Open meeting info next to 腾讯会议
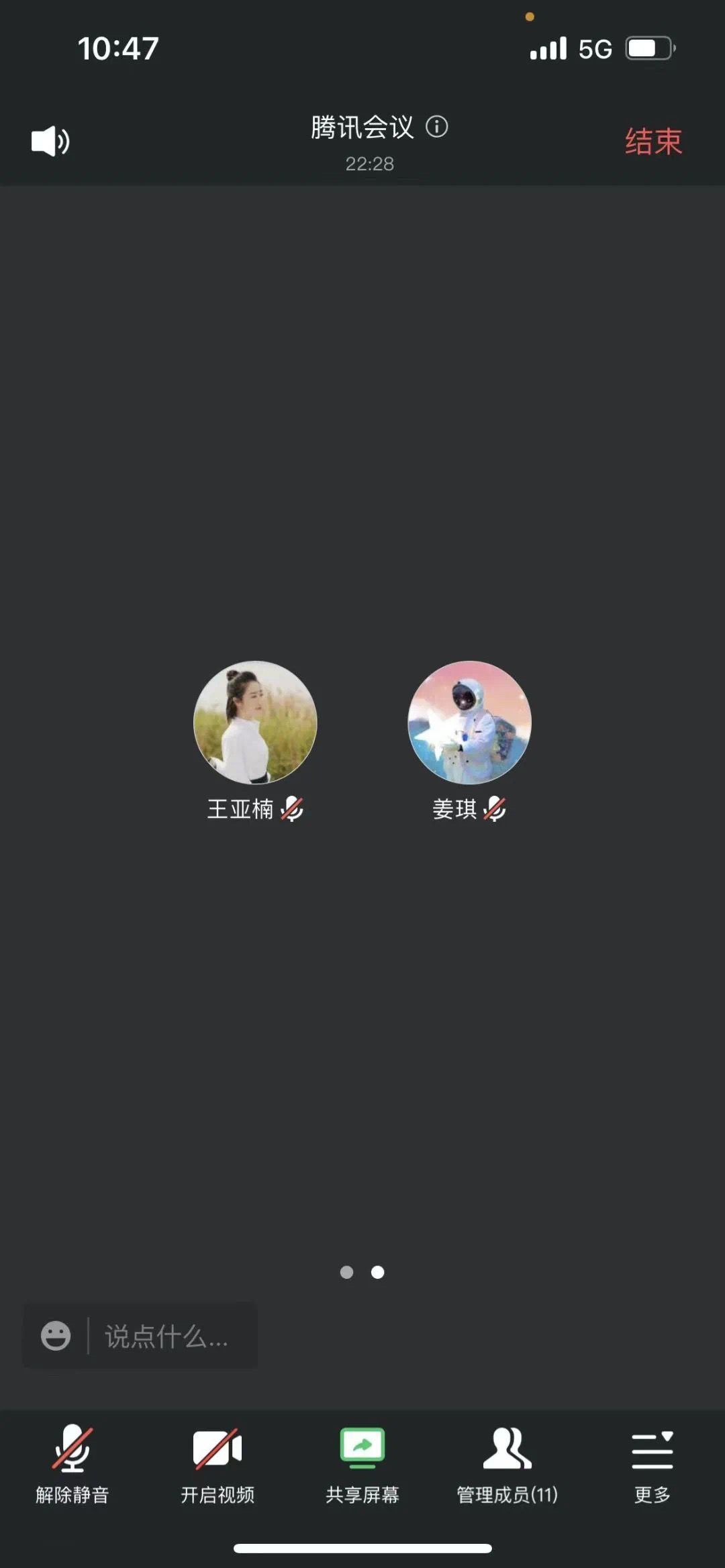The height and width of the screenshot is (1568, 725). click(437, 126)
